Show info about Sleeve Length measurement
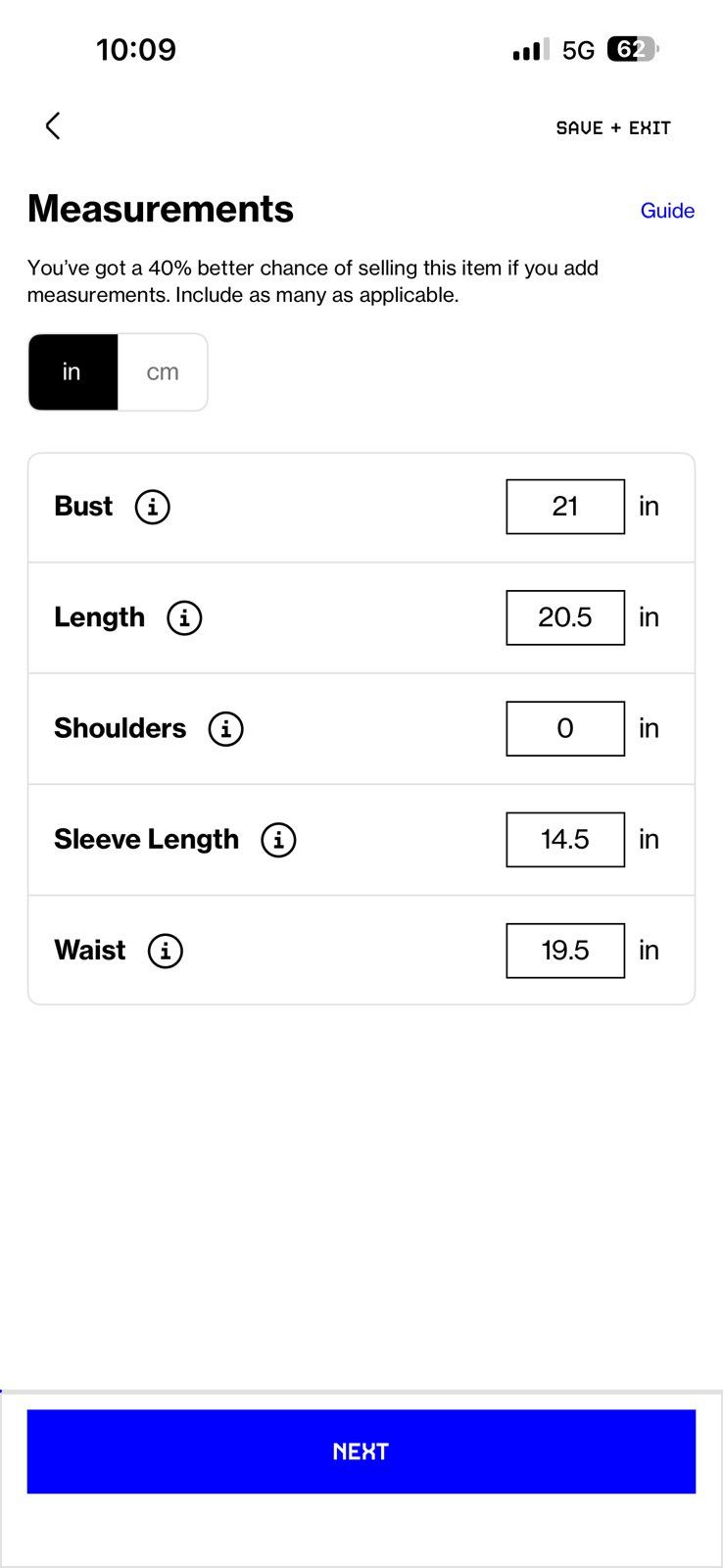 278,840
